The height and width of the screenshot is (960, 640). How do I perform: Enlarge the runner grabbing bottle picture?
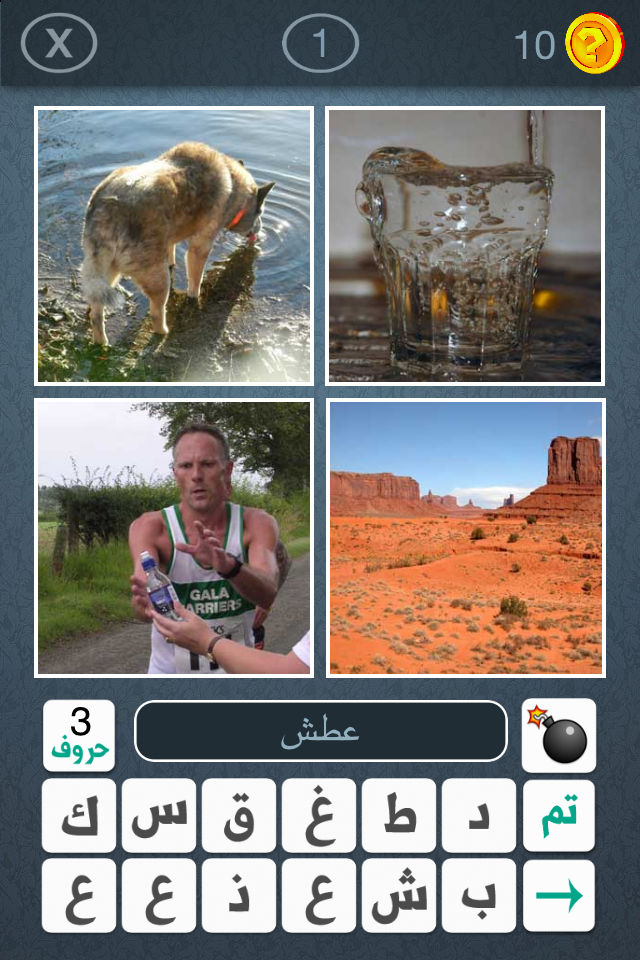coord(174,538)
